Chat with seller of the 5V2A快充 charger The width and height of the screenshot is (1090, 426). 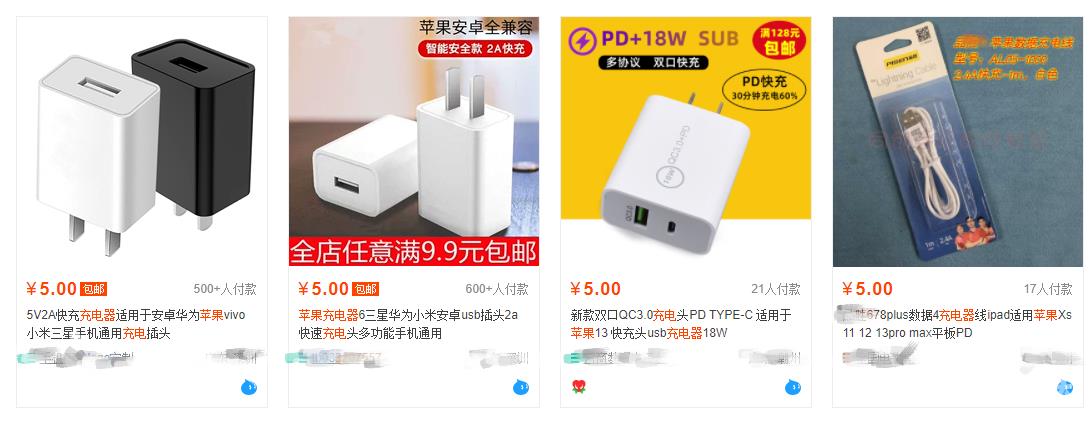tap(249, 387)
